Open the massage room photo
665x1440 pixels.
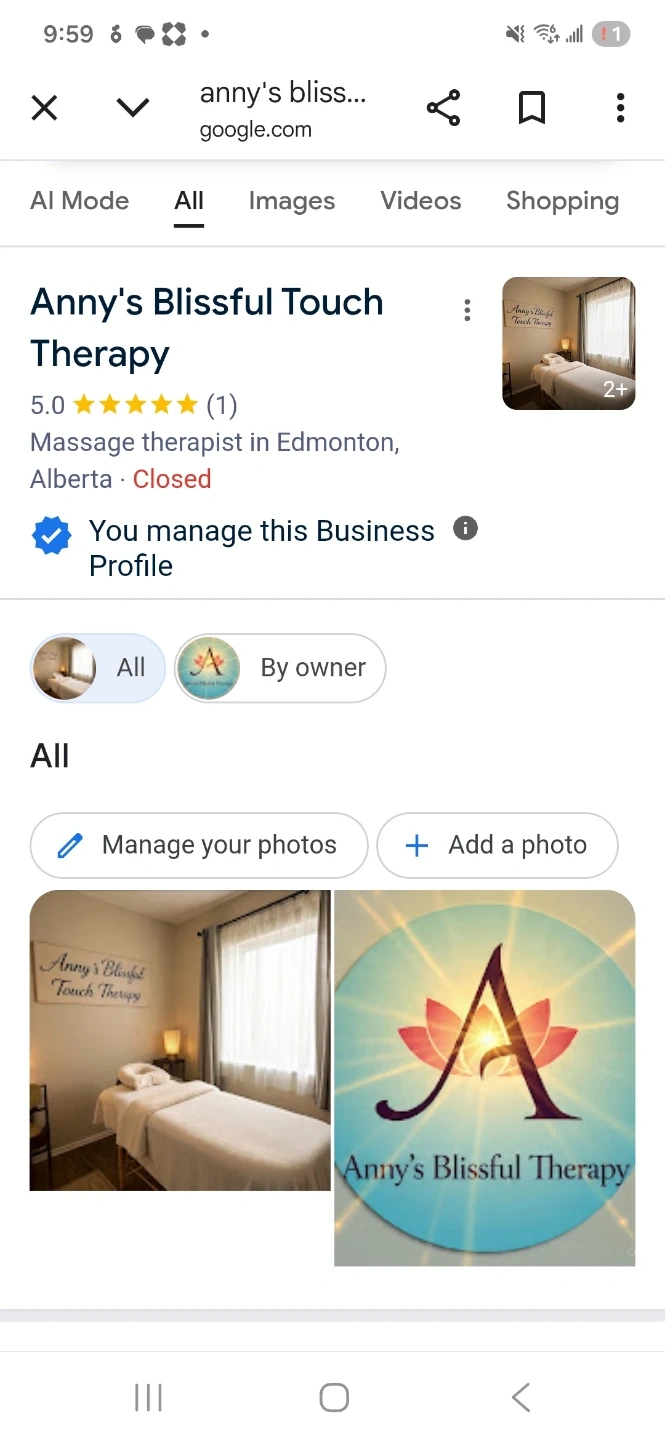(180, 1040)
